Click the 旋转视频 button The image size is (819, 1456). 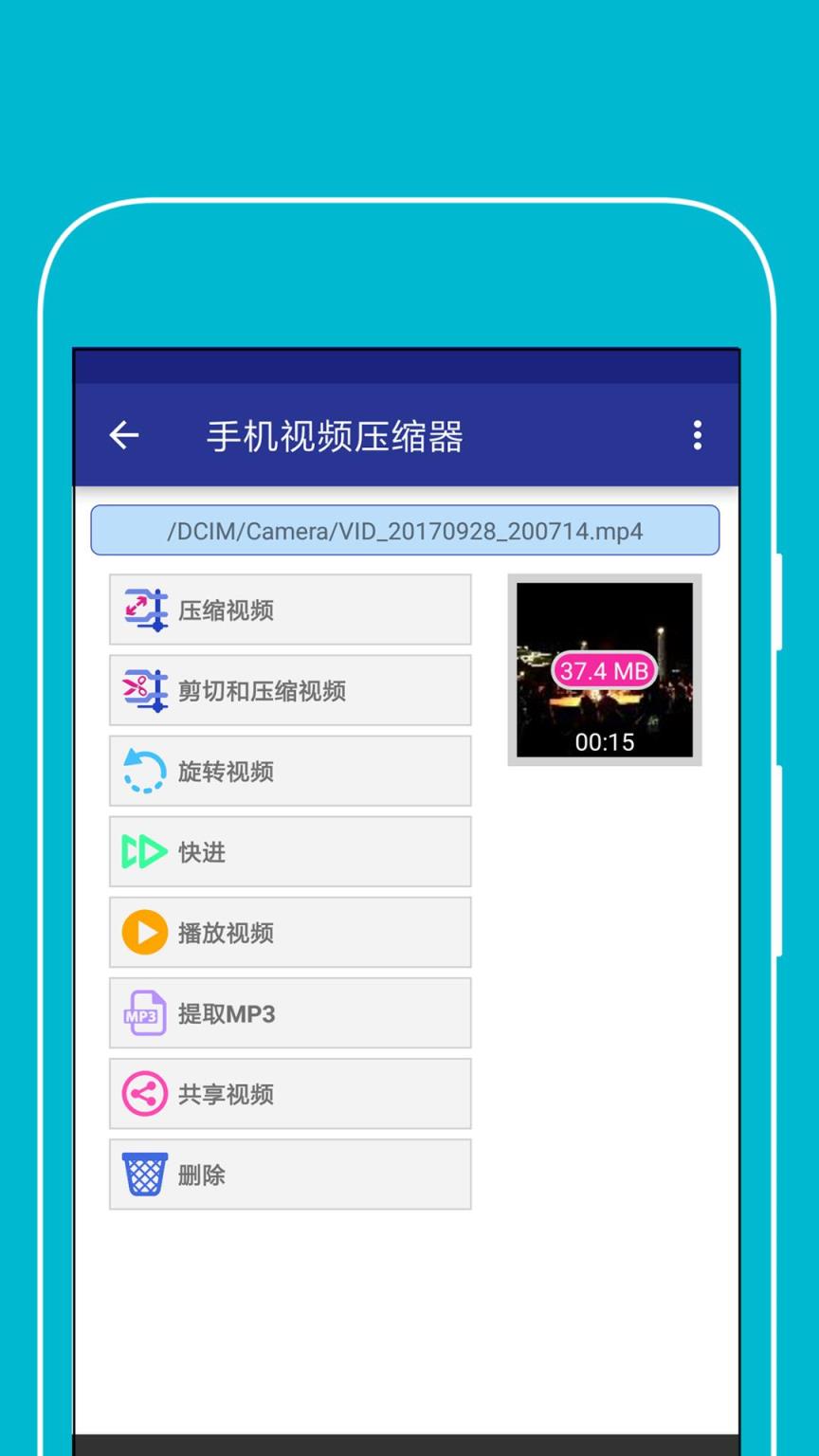(290, 771)
